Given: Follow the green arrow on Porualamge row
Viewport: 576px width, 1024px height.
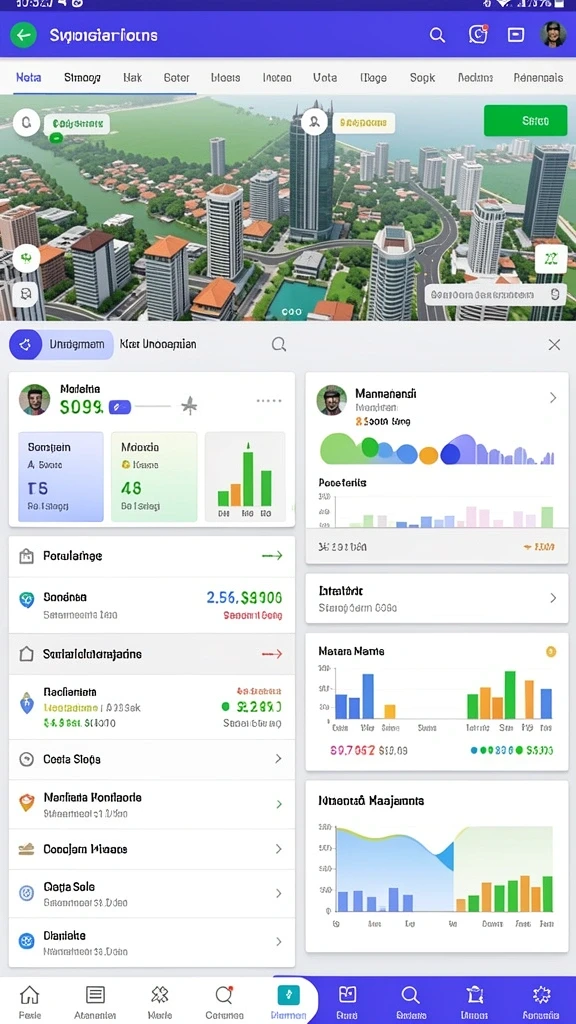Looking at the screenshot, I should point(272,556).
